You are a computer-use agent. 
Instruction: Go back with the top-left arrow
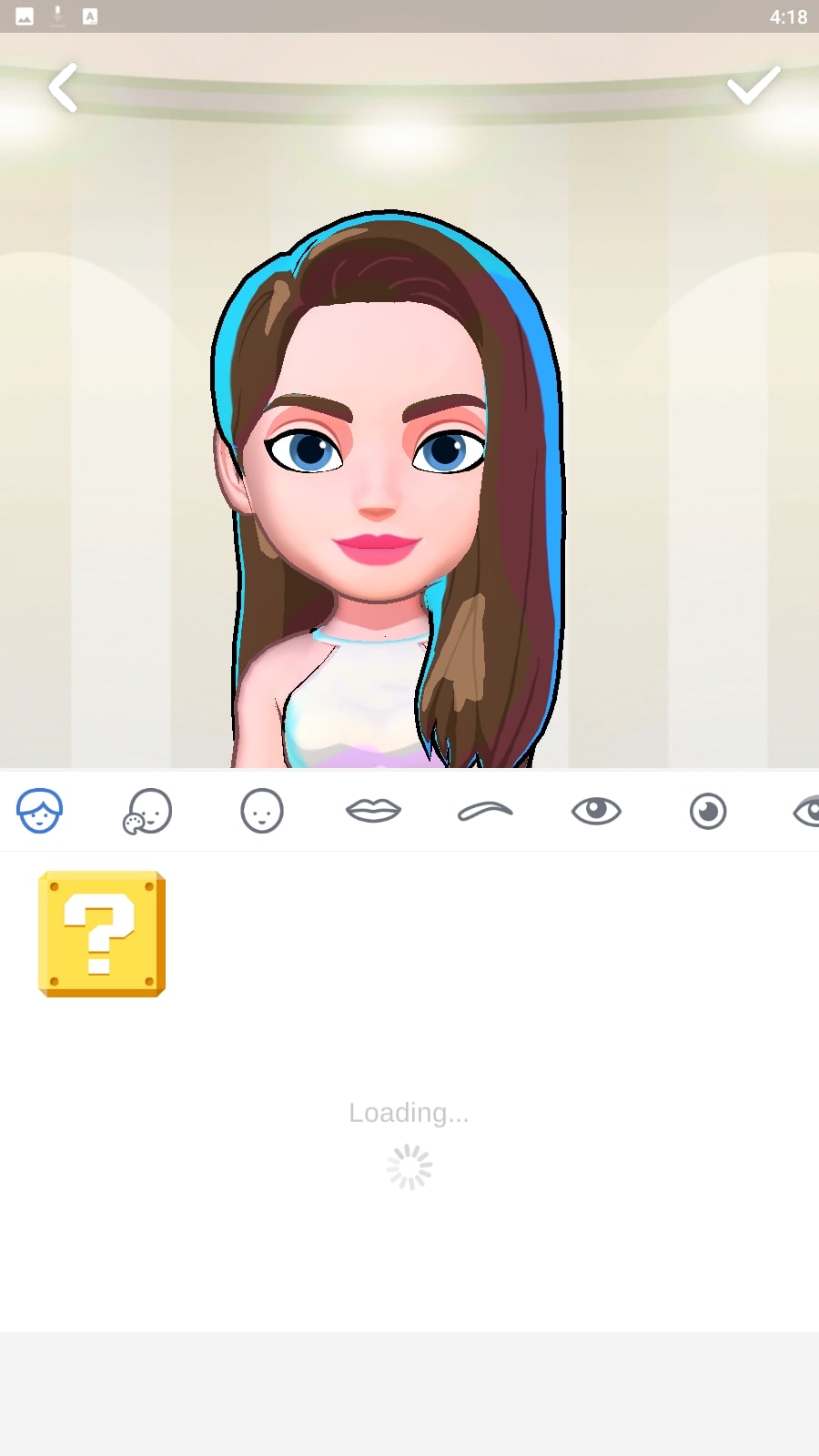63,88
